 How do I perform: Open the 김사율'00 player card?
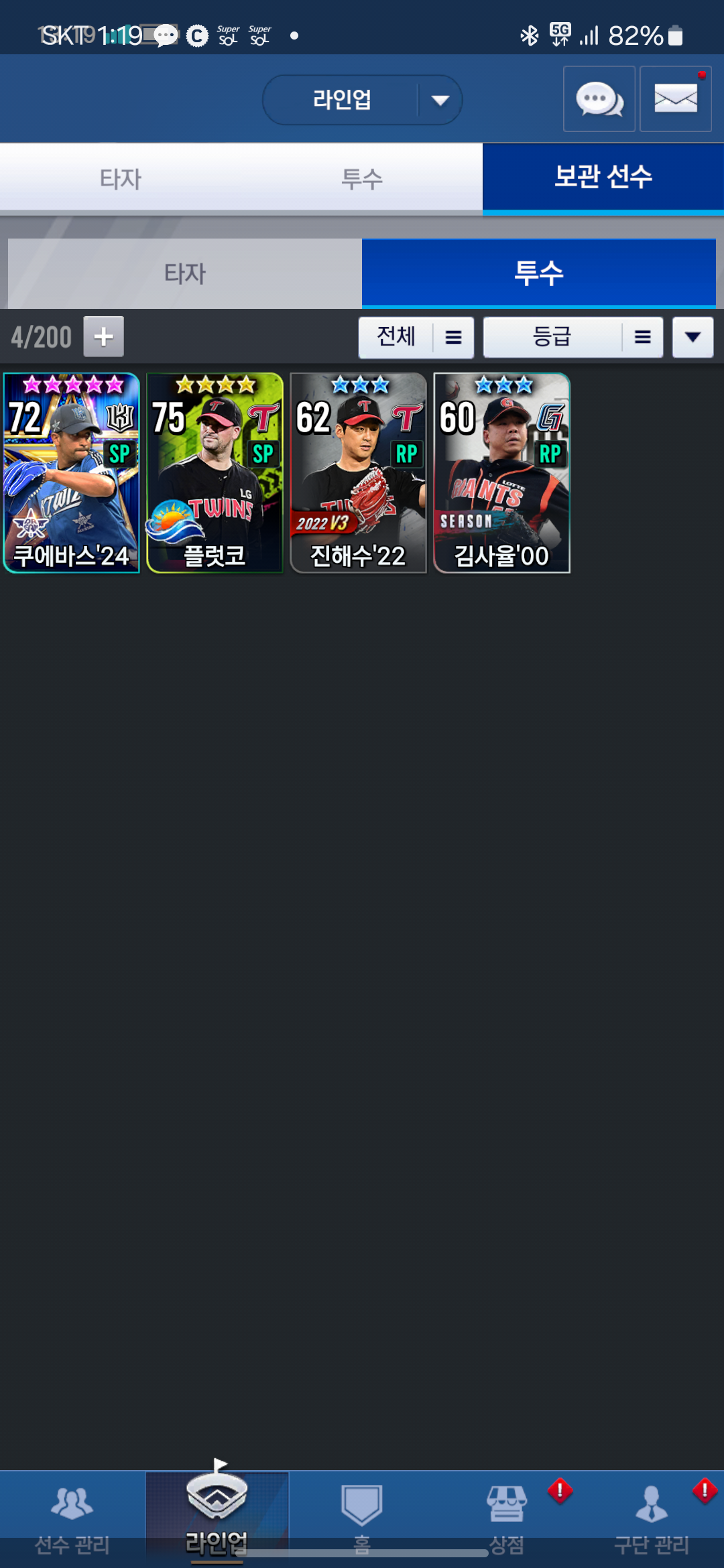[x=502, y=473]
